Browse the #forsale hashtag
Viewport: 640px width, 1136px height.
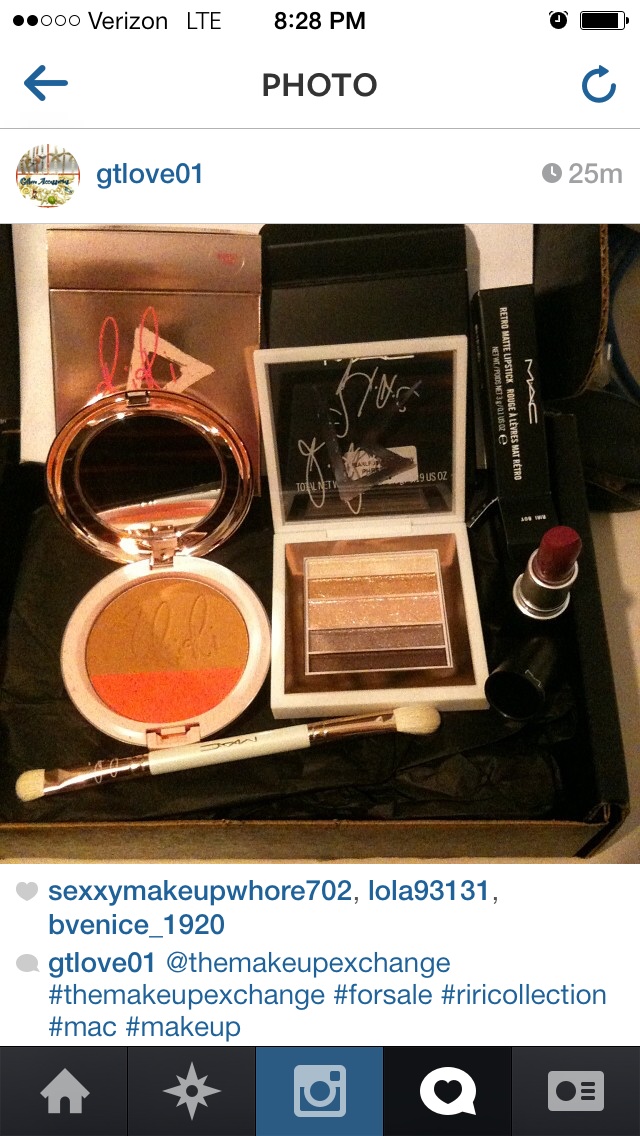click(382, 995)
